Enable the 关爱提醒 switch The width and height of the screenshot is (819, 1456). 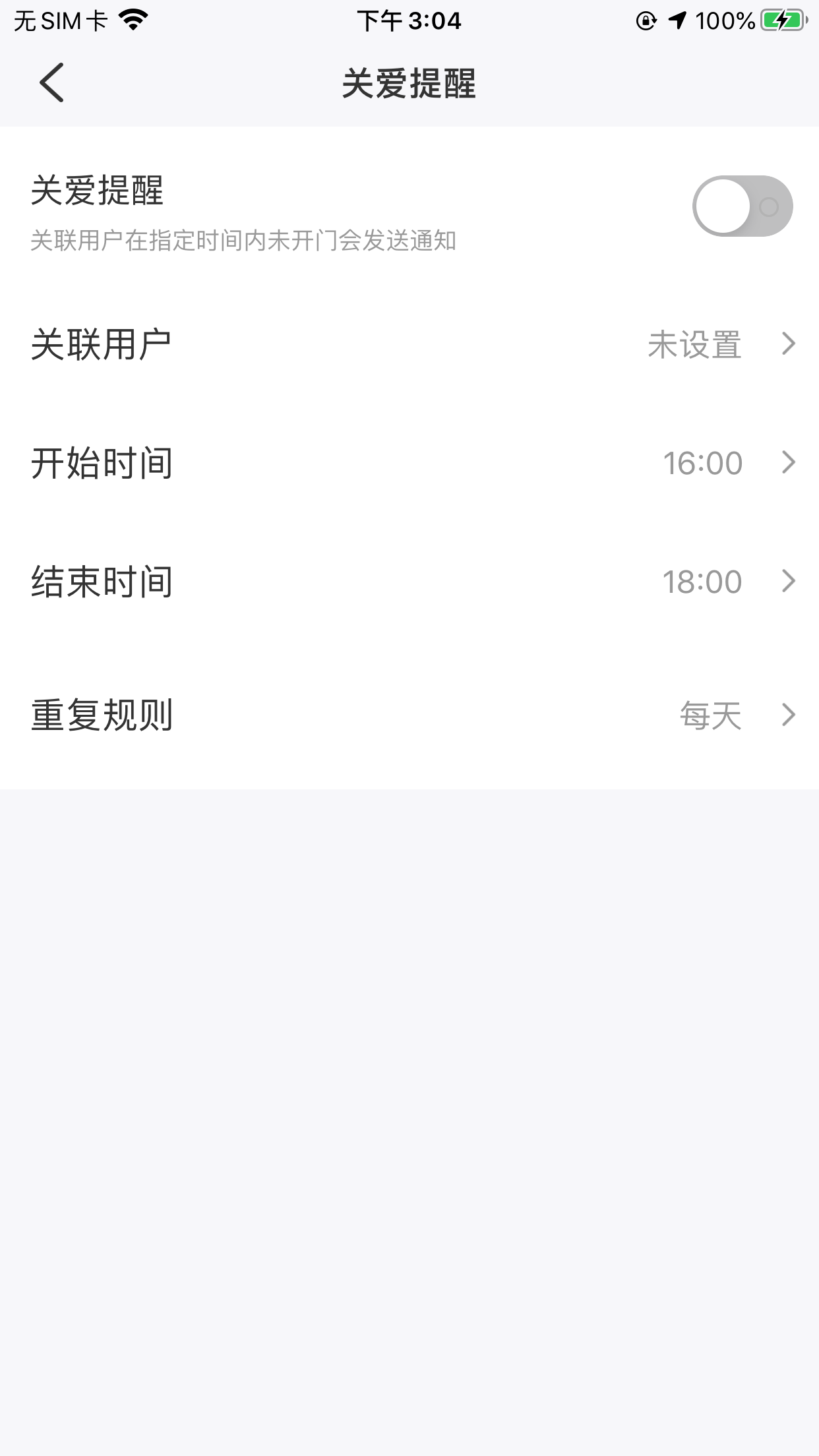[x=742, y=206]
